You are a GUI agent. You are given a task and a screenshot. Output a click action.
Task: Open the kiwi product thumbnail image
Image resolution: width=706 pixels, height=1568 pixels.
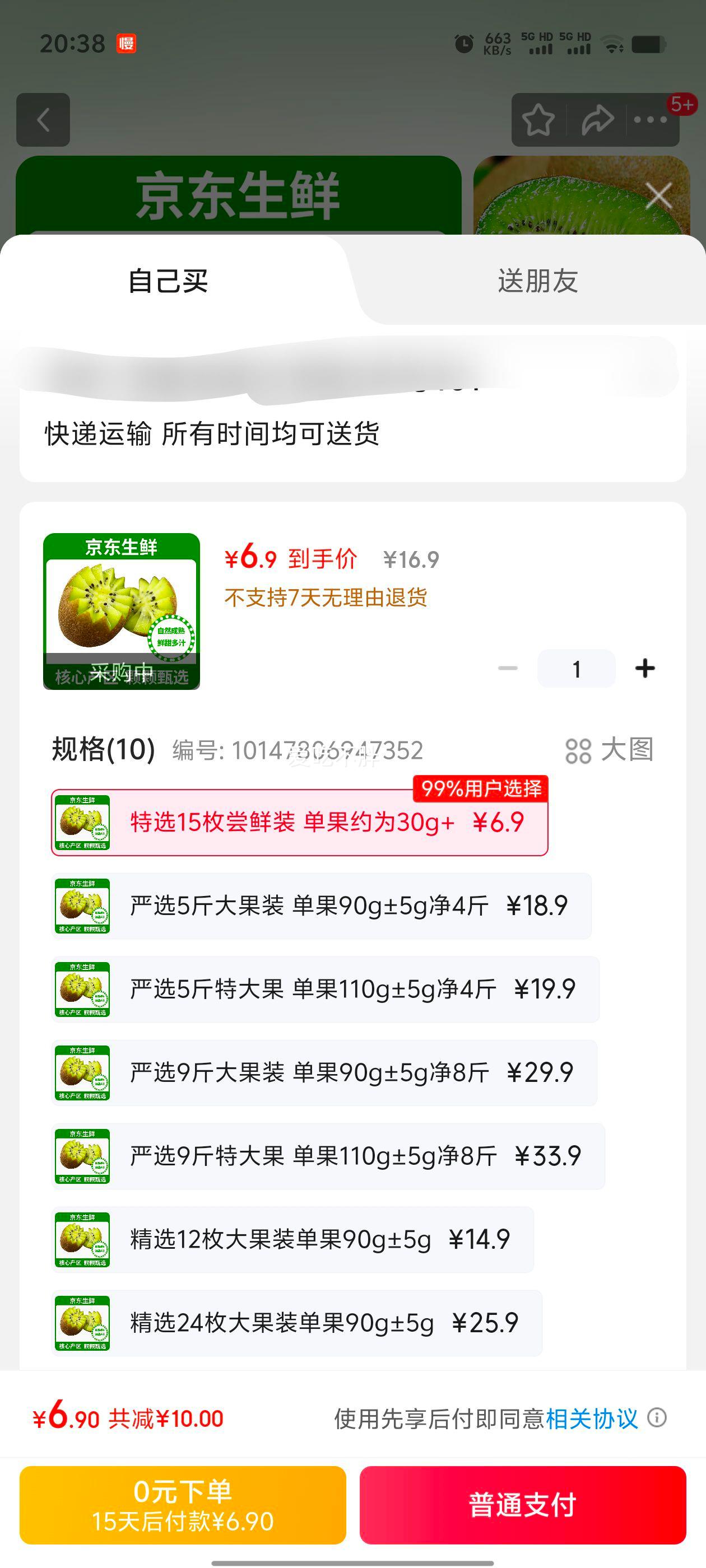(x=122, y=611)
